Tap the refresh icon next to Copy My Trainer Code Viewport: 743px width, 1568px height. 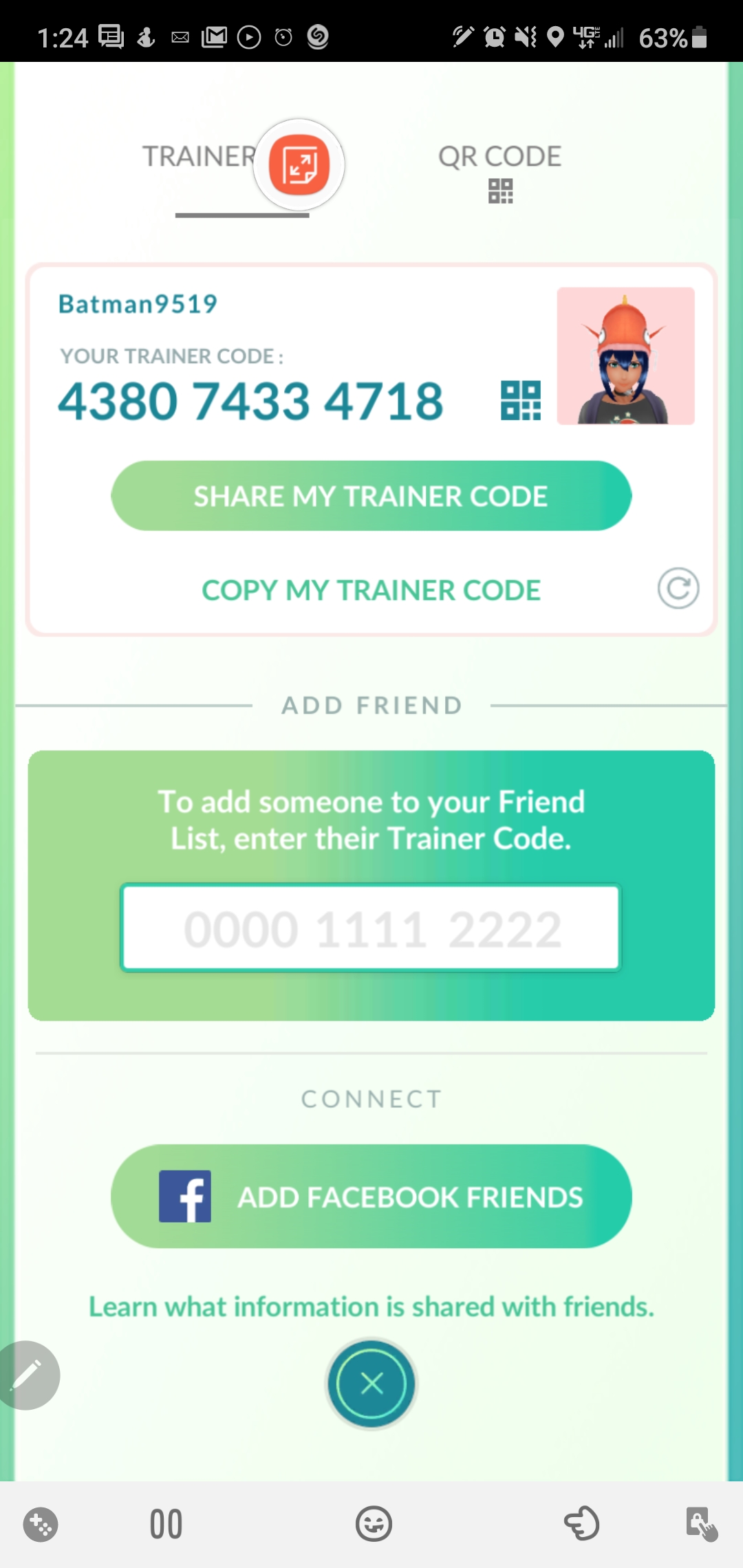pos(678,589)
